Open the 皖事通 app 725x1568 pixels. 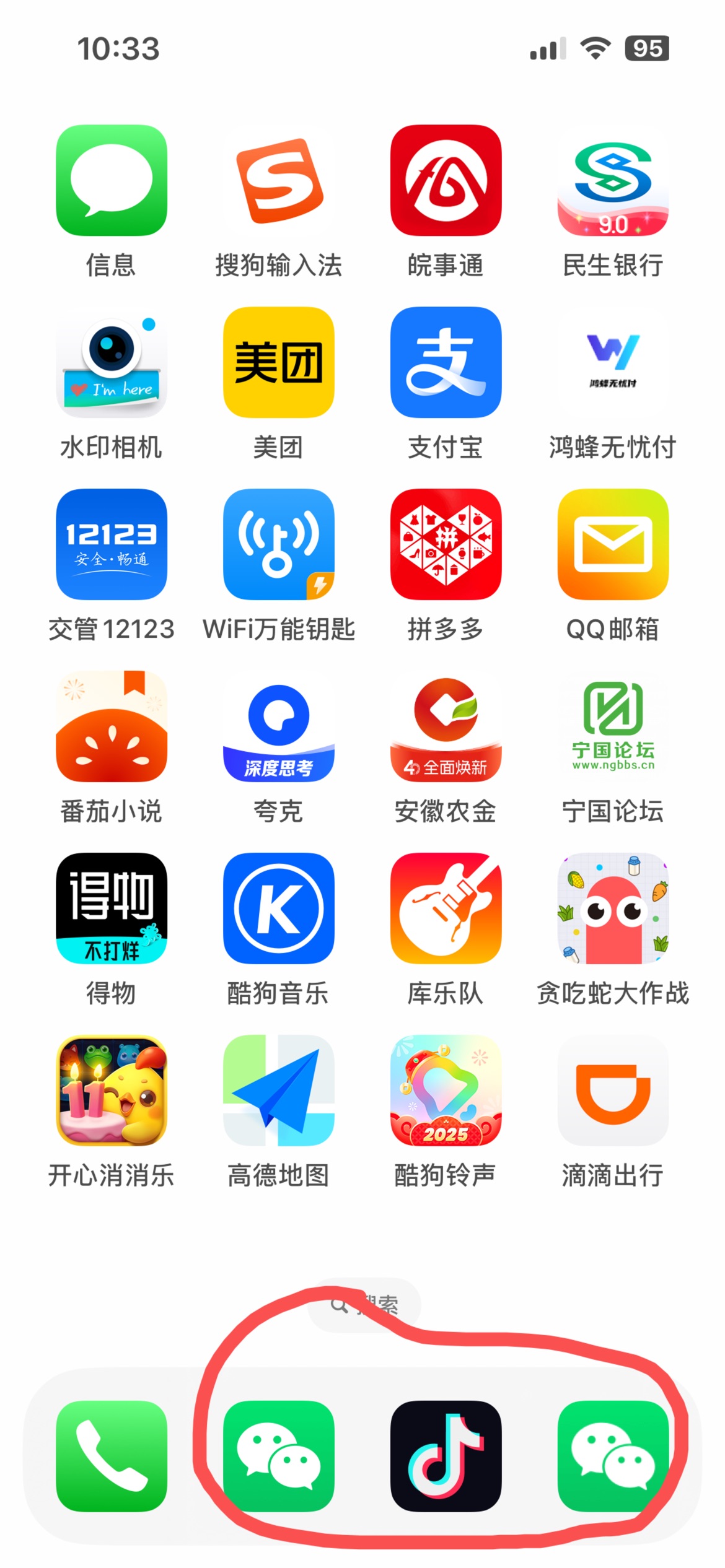[446, 180]
